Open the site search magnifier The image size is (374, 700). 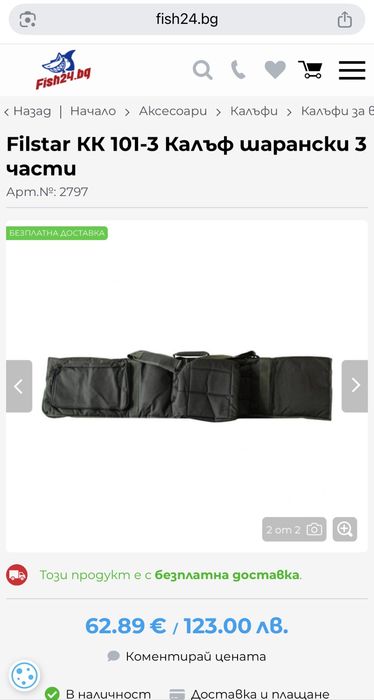203,70
